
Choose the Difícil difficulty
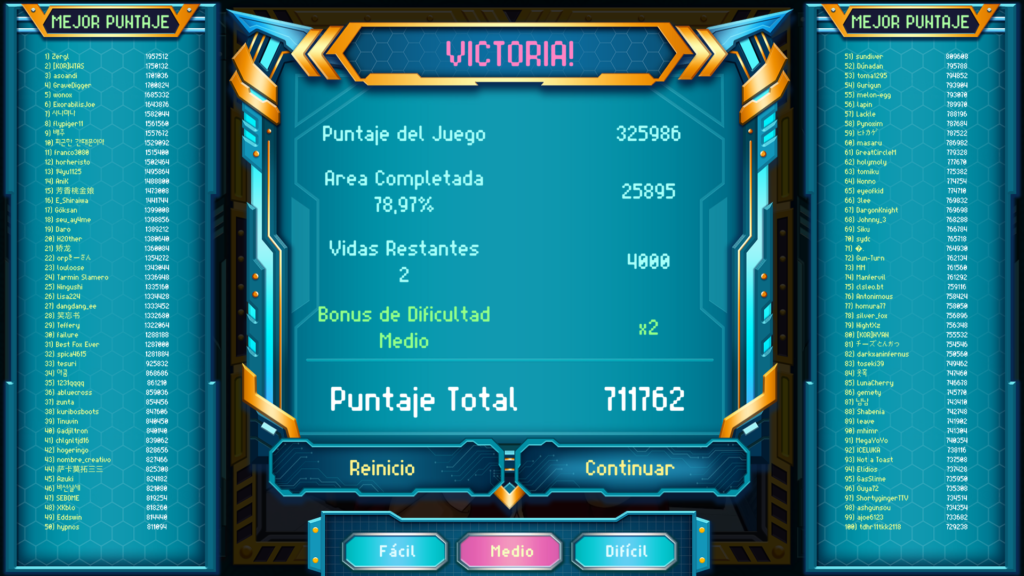point(626,551)
